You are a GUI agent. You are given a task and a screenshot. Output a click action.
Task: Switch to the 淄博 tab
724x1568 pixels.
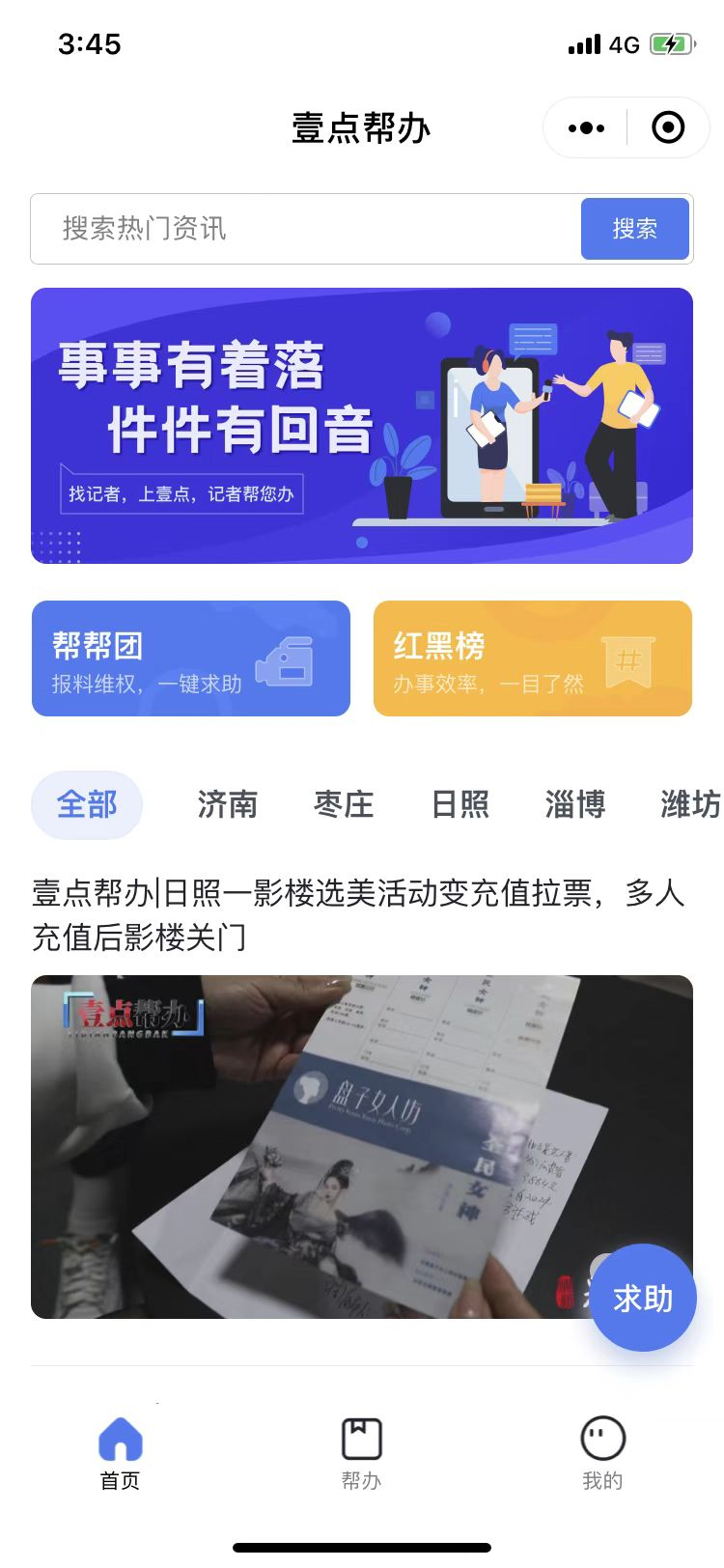pyautogui.click(x=575, y=804)
